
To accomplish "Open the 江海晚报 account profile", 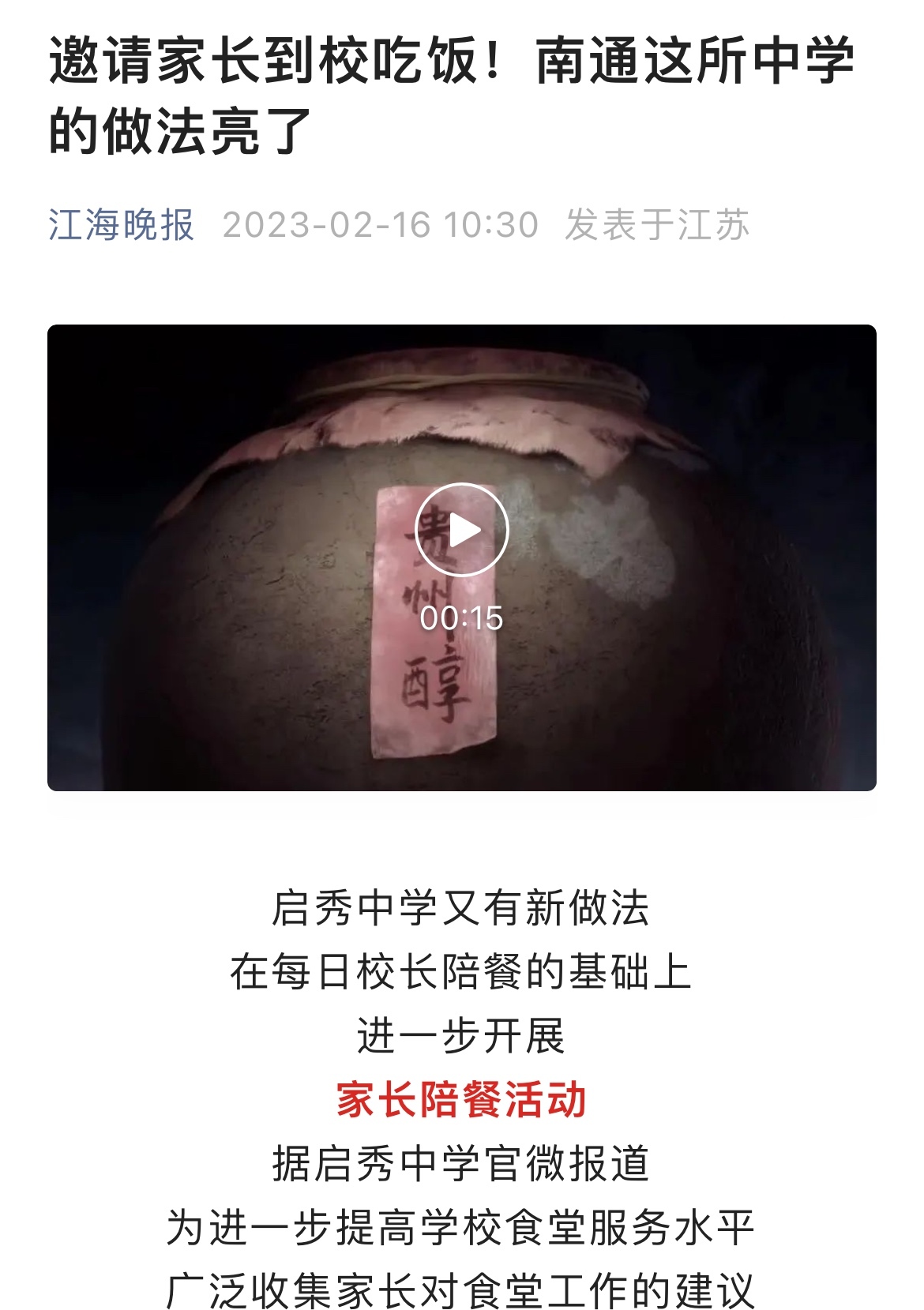I will tap(121, 225).
